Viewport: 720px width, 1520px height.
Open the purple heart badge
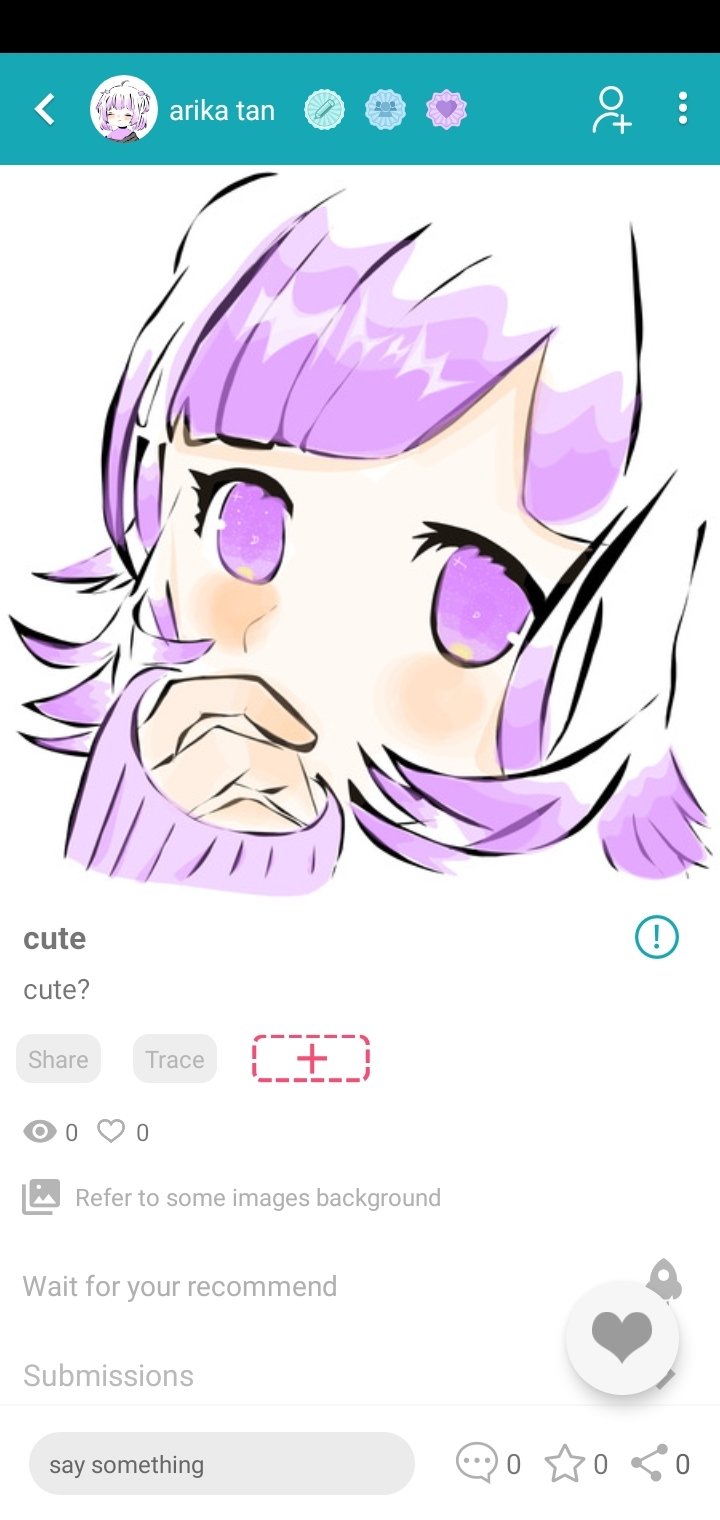click(446, 109)
